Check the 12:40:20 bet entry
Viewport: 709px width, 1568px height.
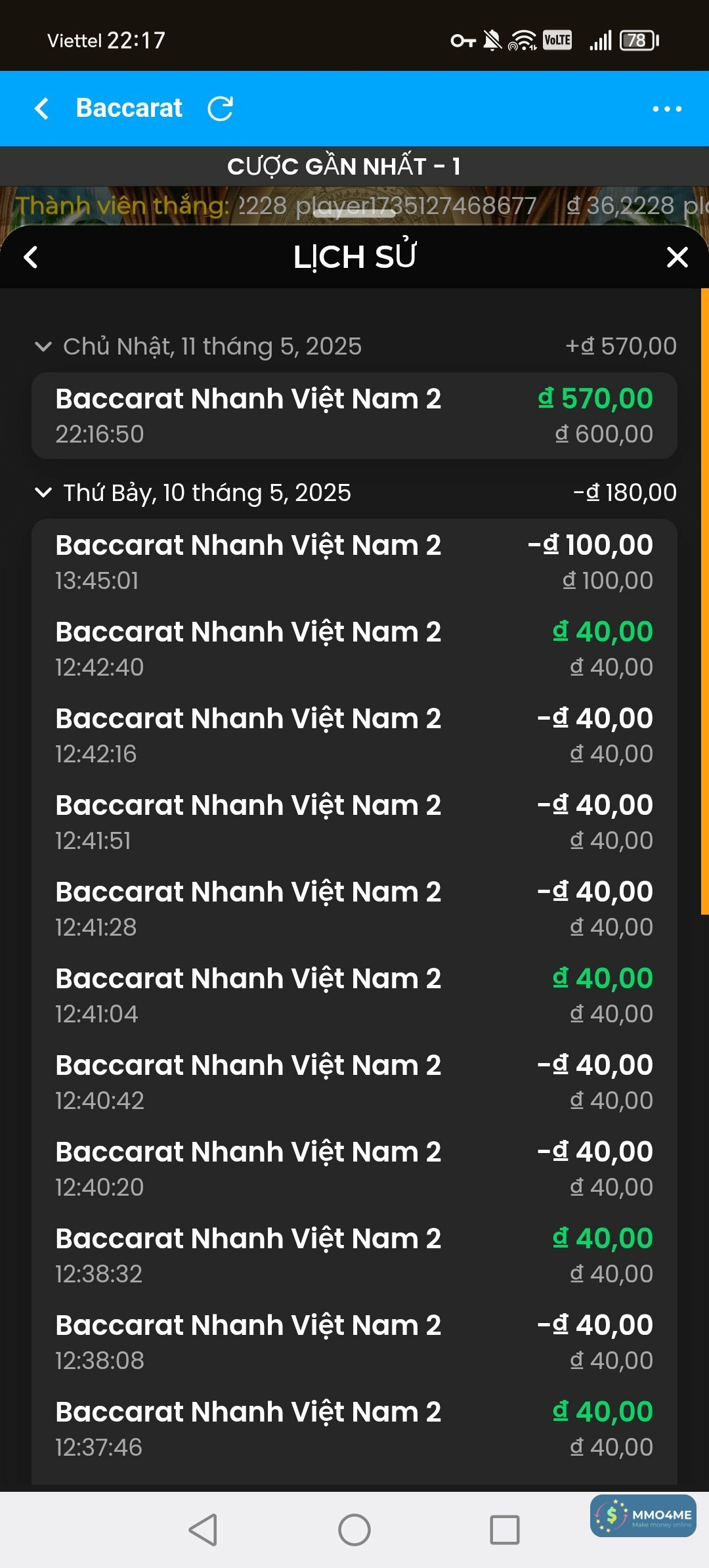pyautogui.click(x=354, y=1169)
